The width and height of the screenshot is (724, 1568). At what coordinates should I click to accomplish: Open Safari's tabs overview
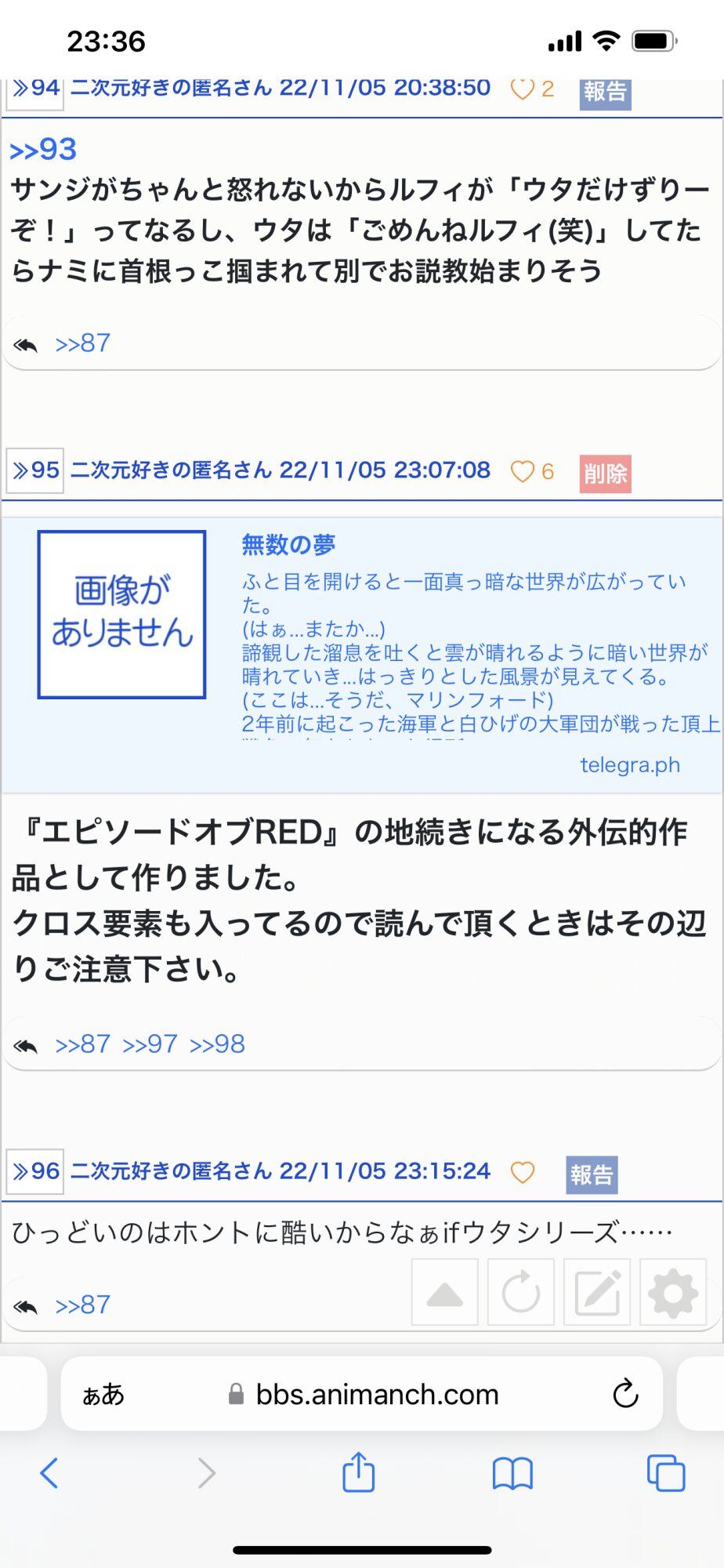tap(666, 1473)
